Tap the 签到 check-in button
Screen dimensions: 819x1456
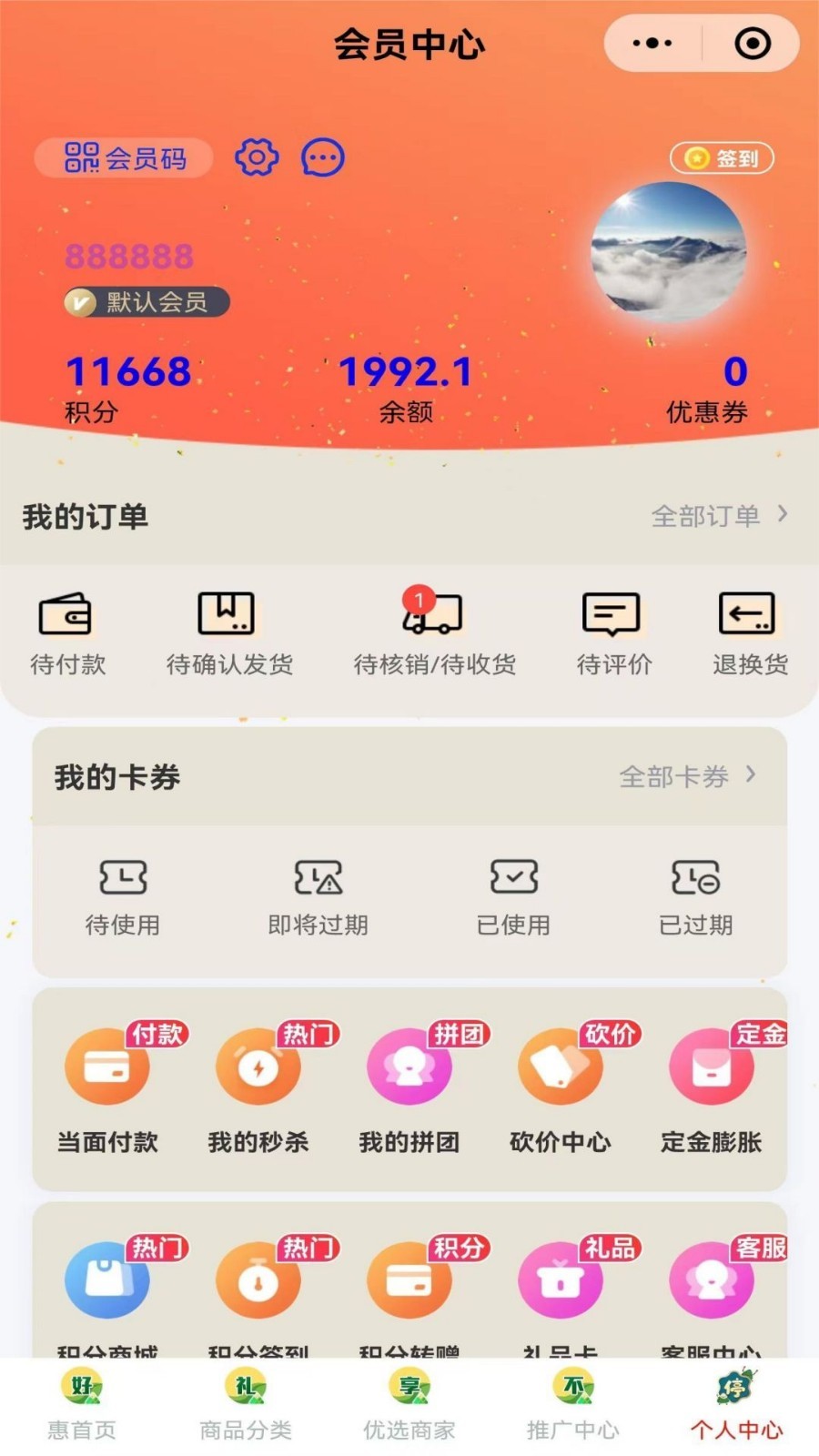point(723,158)
